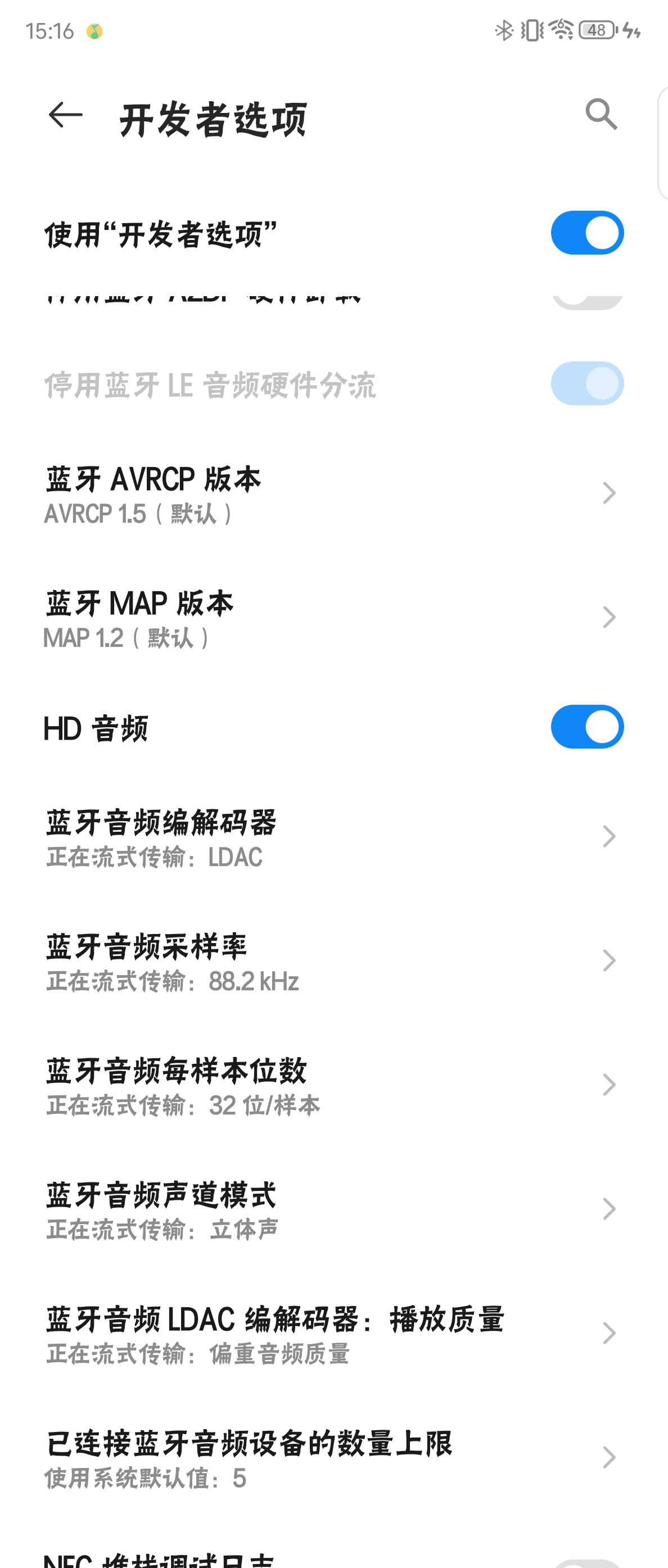
Task: Tap the Bluetooth icon in the status bar
Action: [x=504, y=30]
